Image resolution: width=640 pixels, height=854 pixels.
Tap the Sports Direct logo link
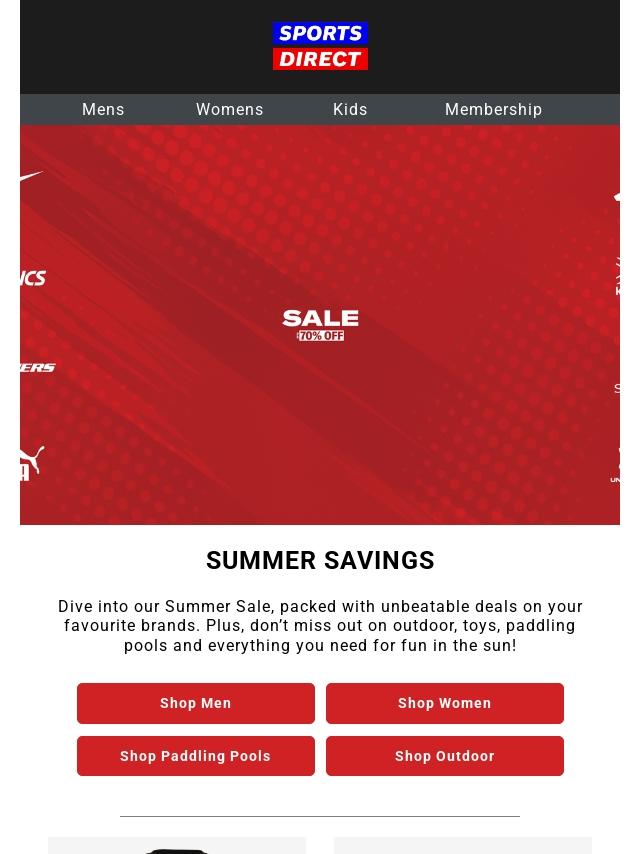coord(320,47)
